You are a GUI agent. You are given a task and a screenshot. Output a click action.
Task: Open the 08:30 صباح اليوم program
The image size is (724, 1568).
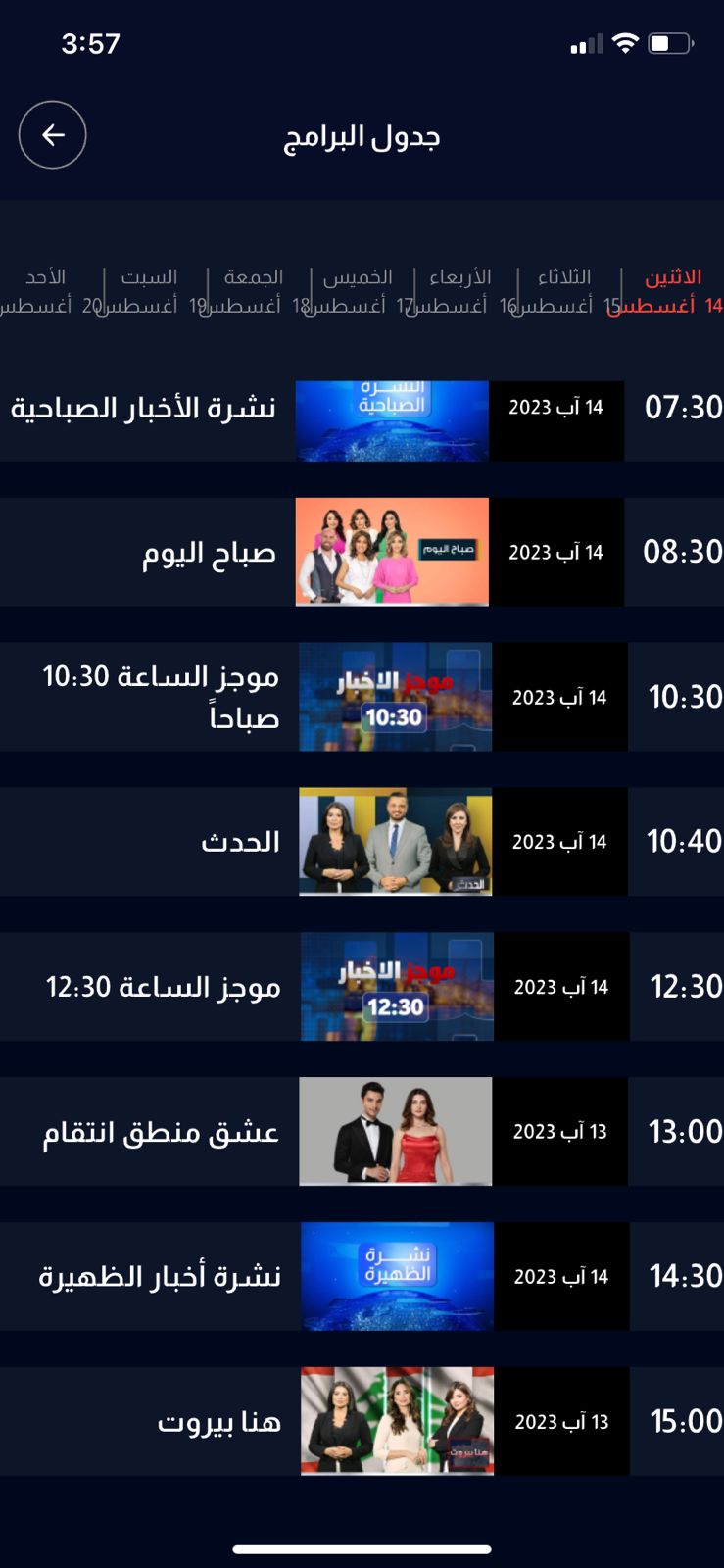[362, 553]
